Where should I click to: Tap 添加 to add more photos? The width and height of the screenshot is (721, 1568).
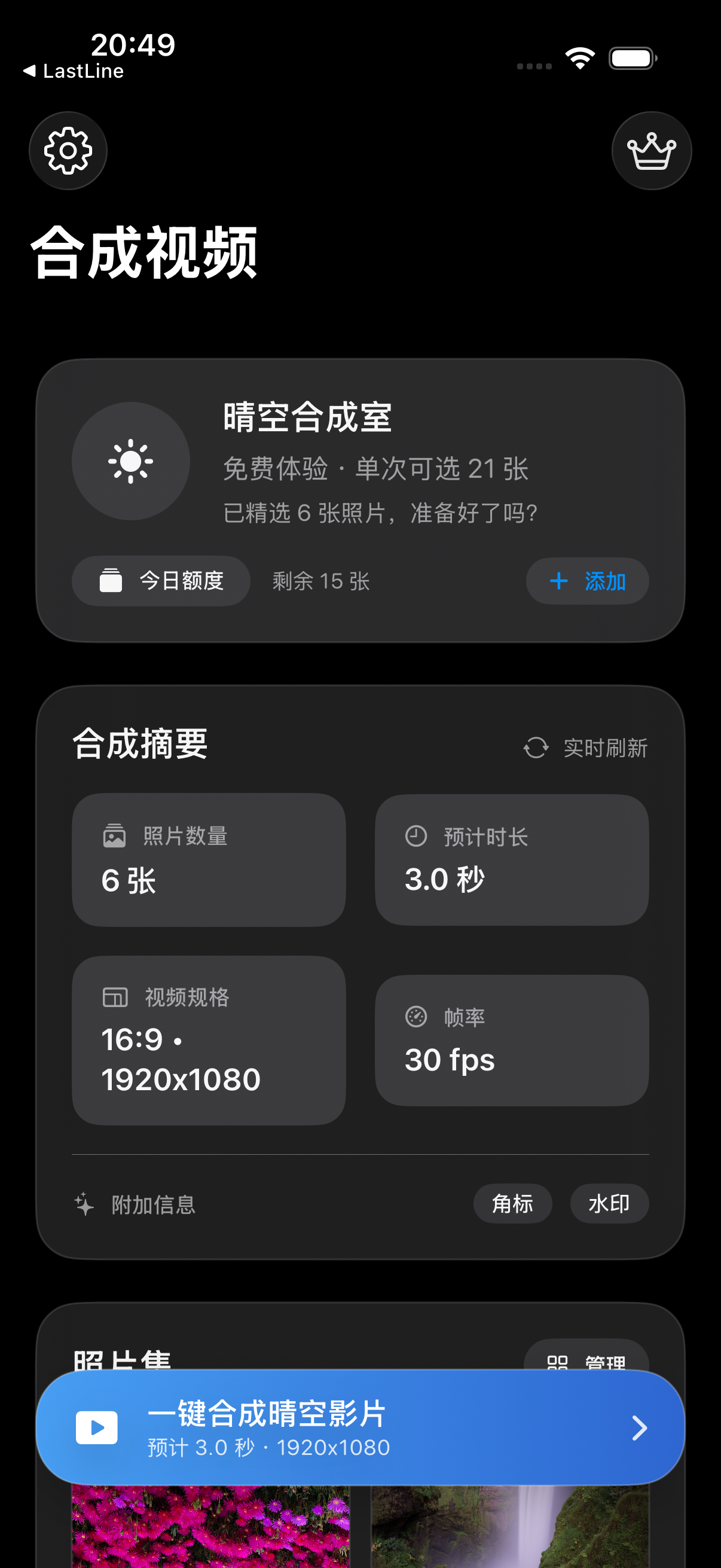tap(586, 581)
